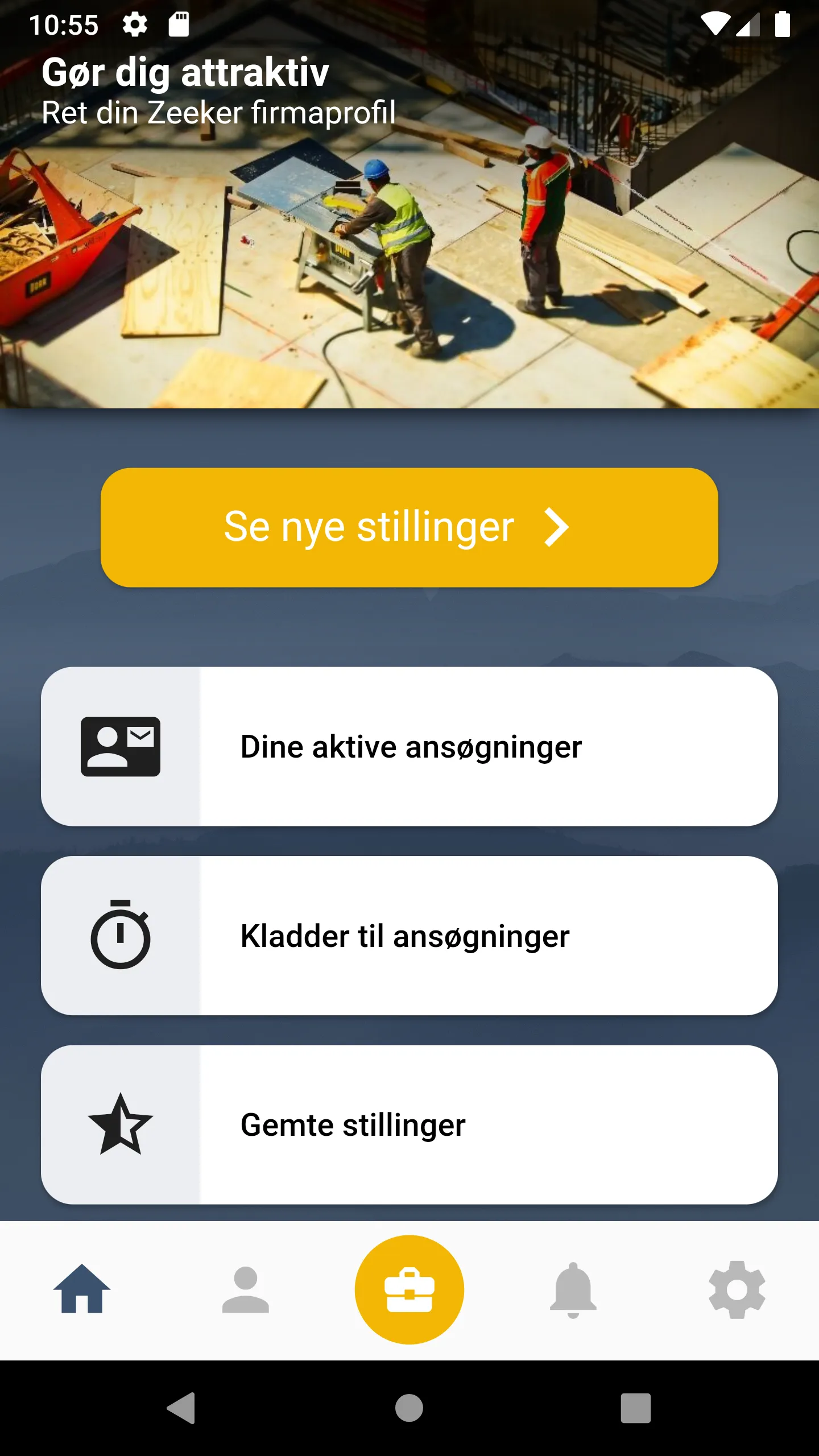Open Dine aktive ansøgninger

(409, 746)
